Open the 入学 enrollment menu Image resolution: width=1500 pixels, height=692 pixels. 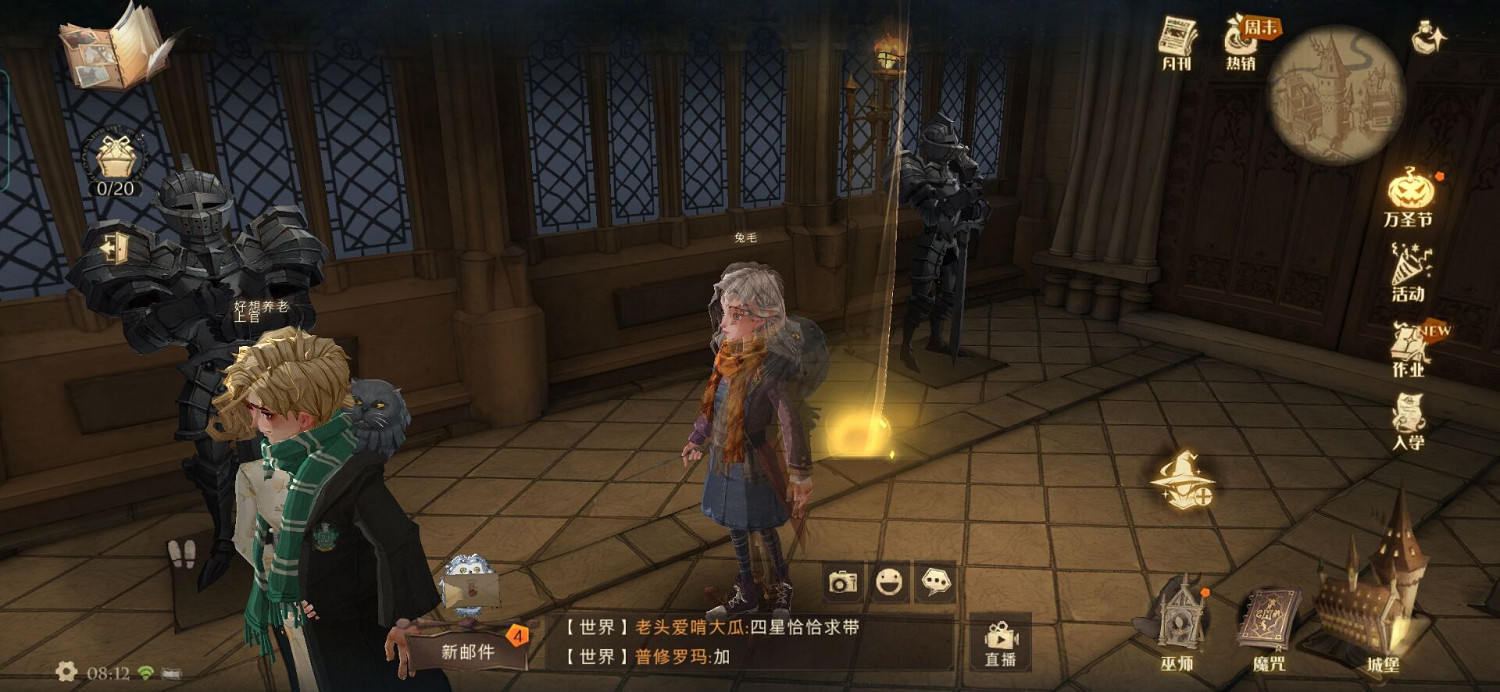tap(1408, 420)
